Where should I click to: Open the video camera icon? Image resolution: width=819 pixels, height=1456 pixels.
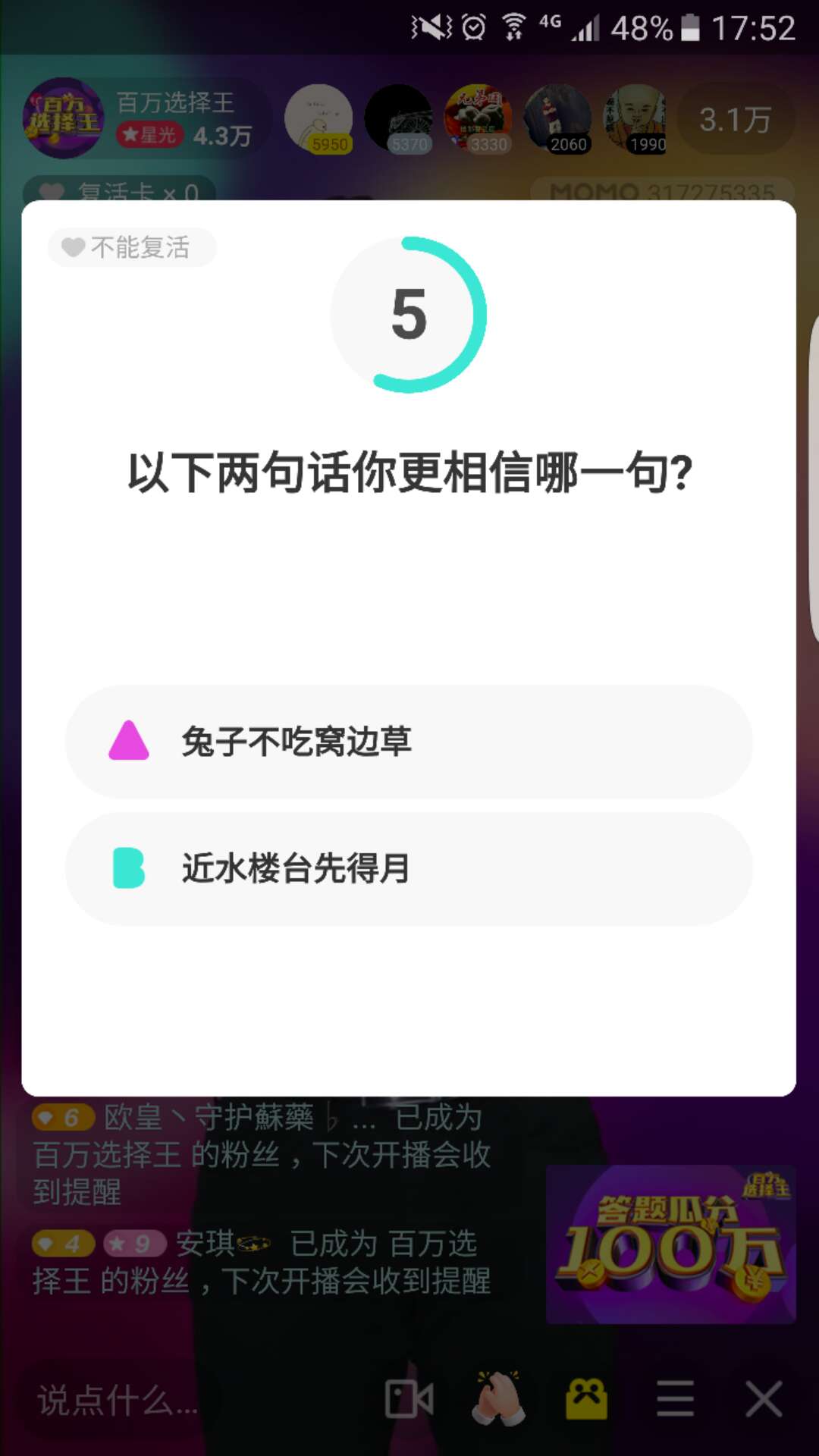point(409,1398)
